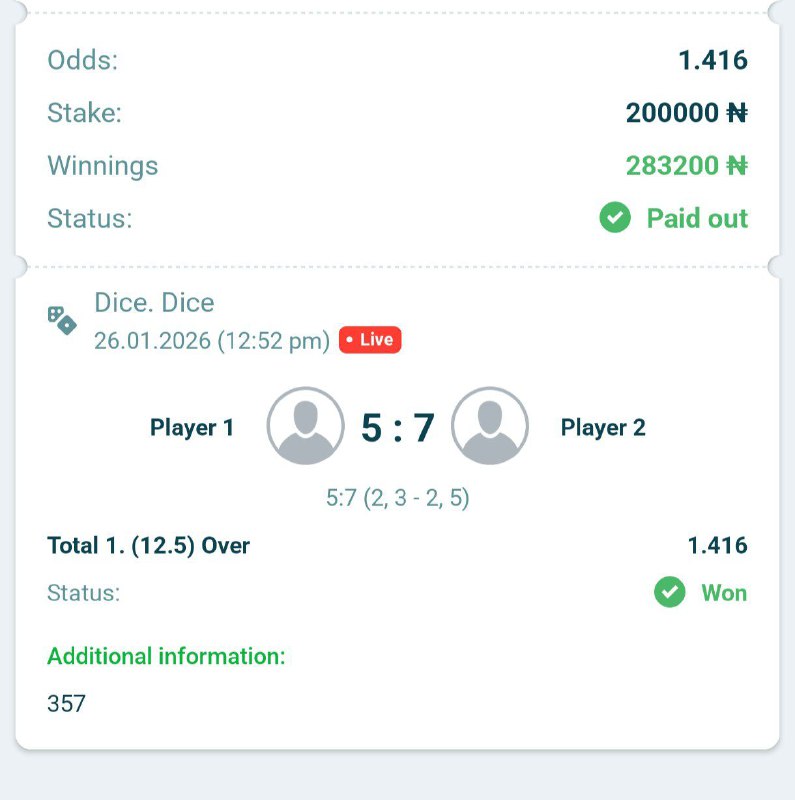Viewport: 795px width, 800px height.
Task: Collapse the Dice match card
Action: [x=397, y=510]
